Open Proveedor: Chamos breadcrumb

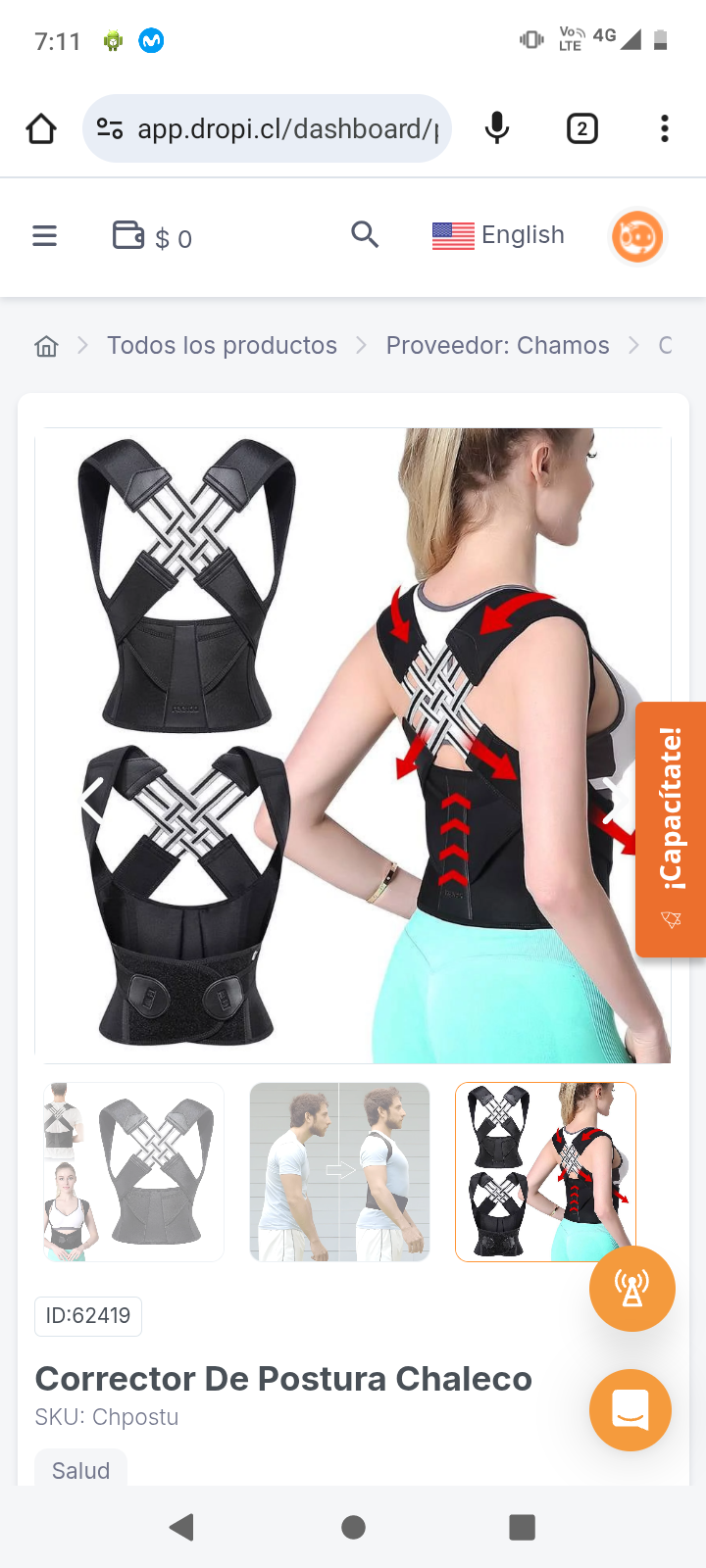[497, 346]
